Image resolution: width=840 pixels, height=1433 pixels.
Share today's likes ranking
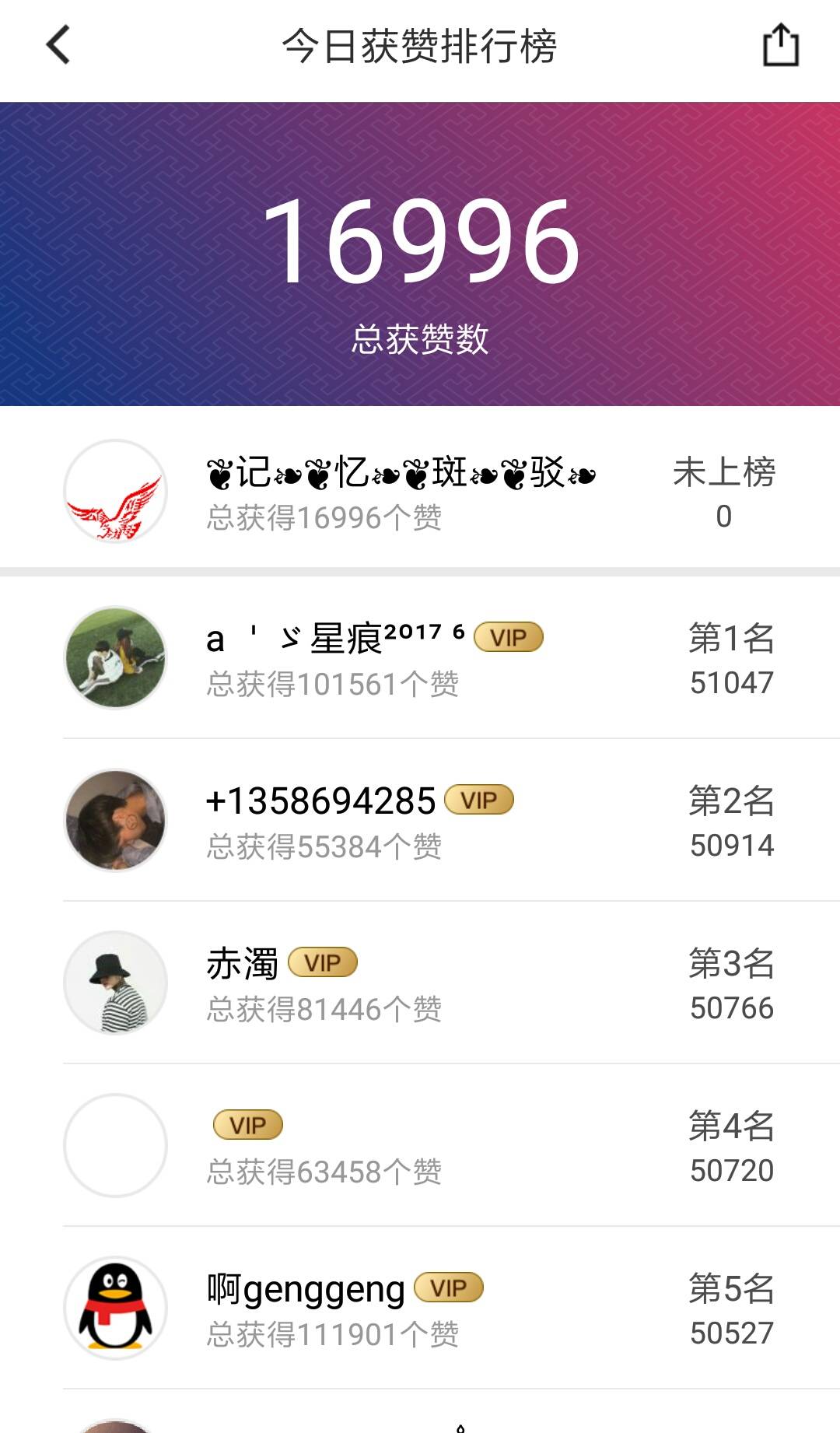point(780,45)
